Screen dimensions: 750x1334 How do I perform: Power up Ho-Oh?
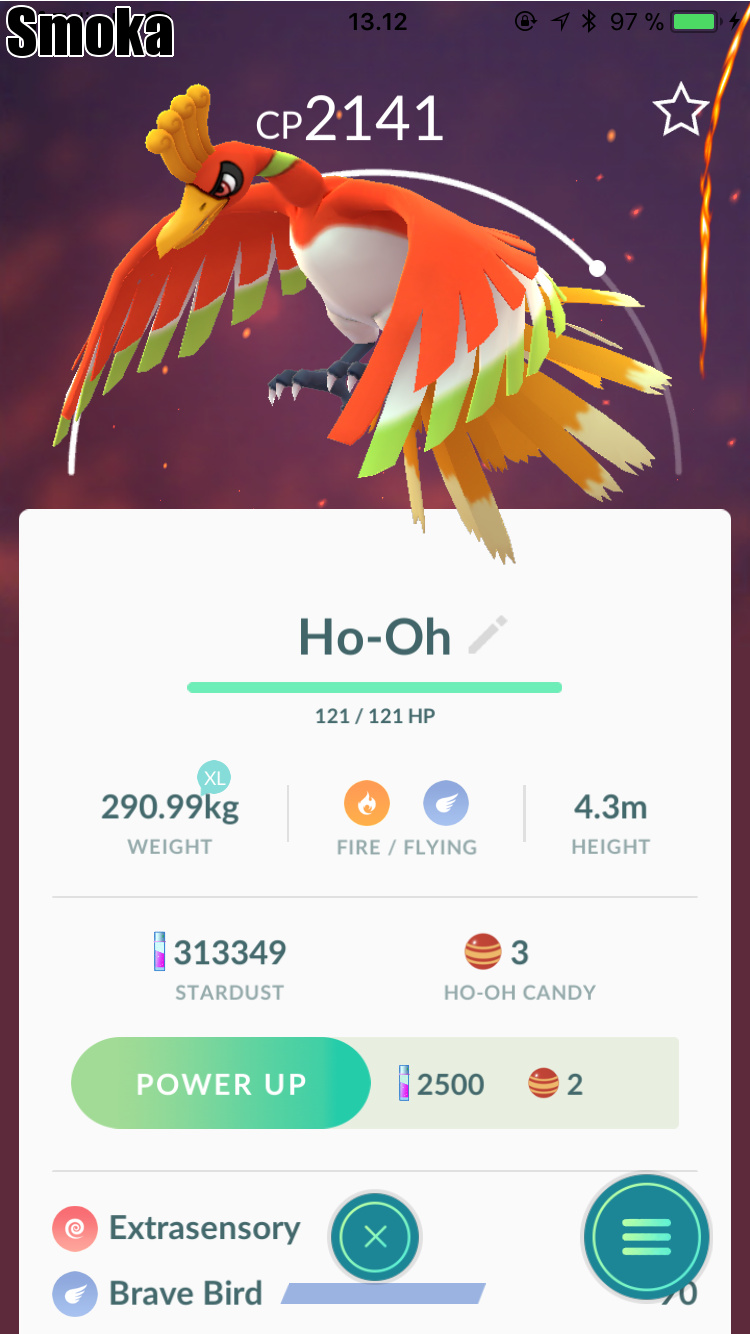[221, 1084]
